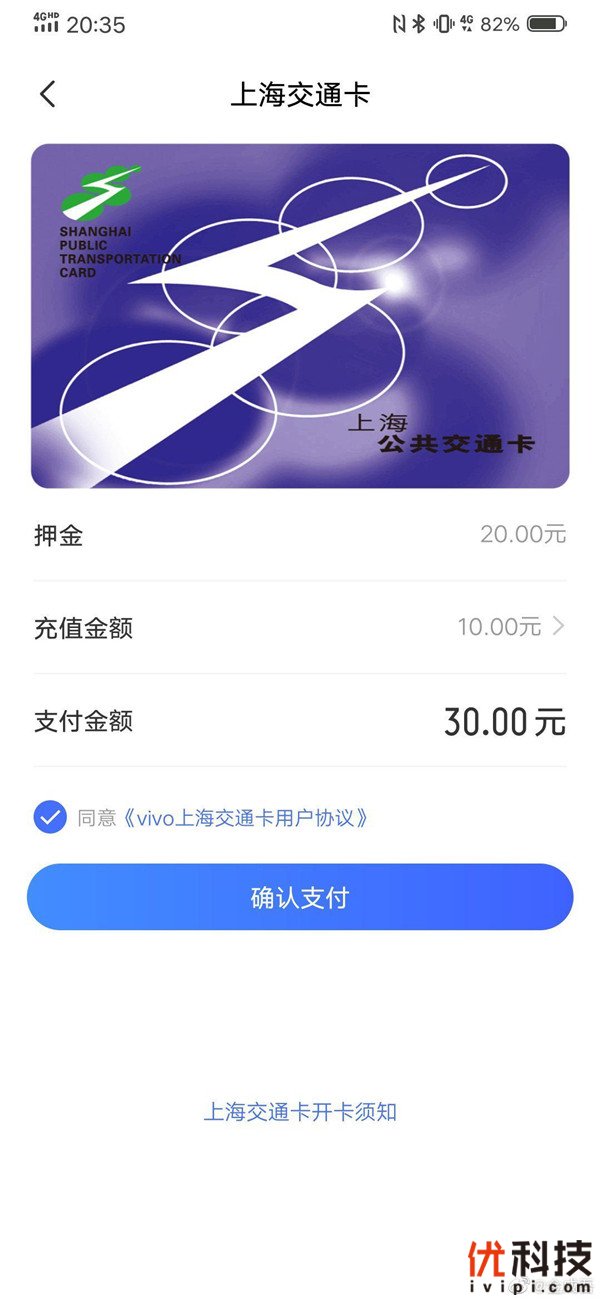
Task: Uncheck the user agreement checkbox
Action: [x=50, y=817]
